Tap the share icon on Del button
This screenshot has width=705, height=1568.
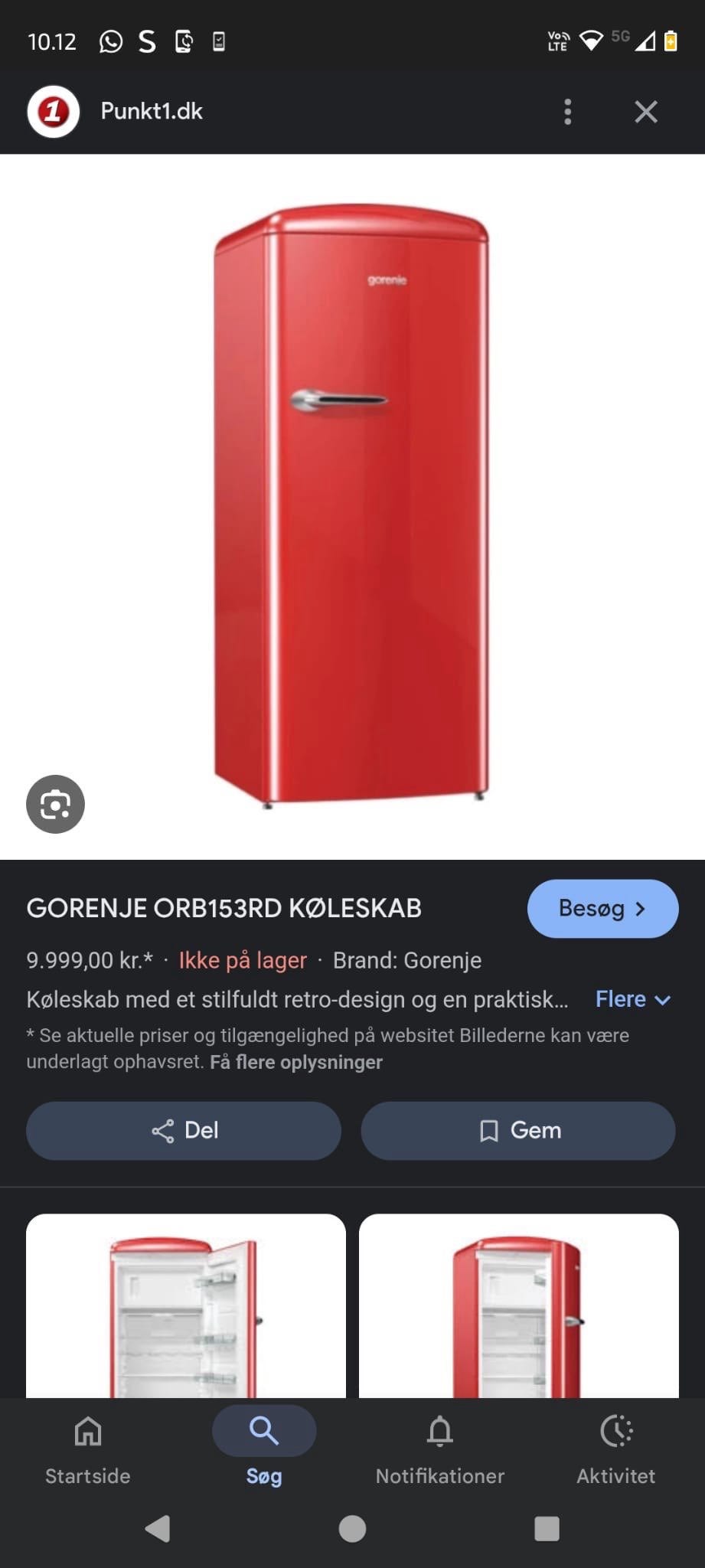(x=162, y=1130)
